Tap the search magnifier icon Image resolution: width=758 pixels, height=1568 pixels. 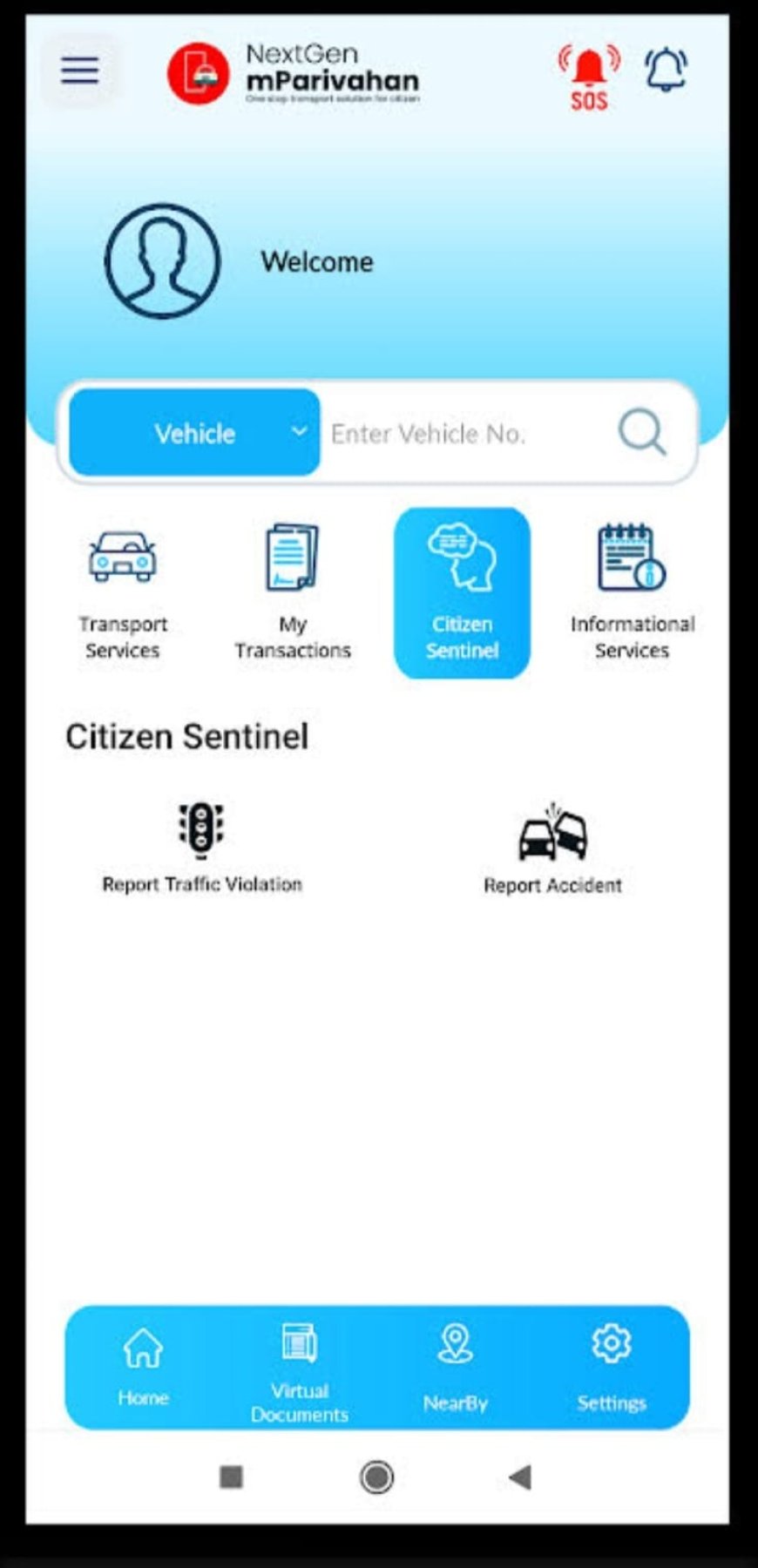point(642,432)
